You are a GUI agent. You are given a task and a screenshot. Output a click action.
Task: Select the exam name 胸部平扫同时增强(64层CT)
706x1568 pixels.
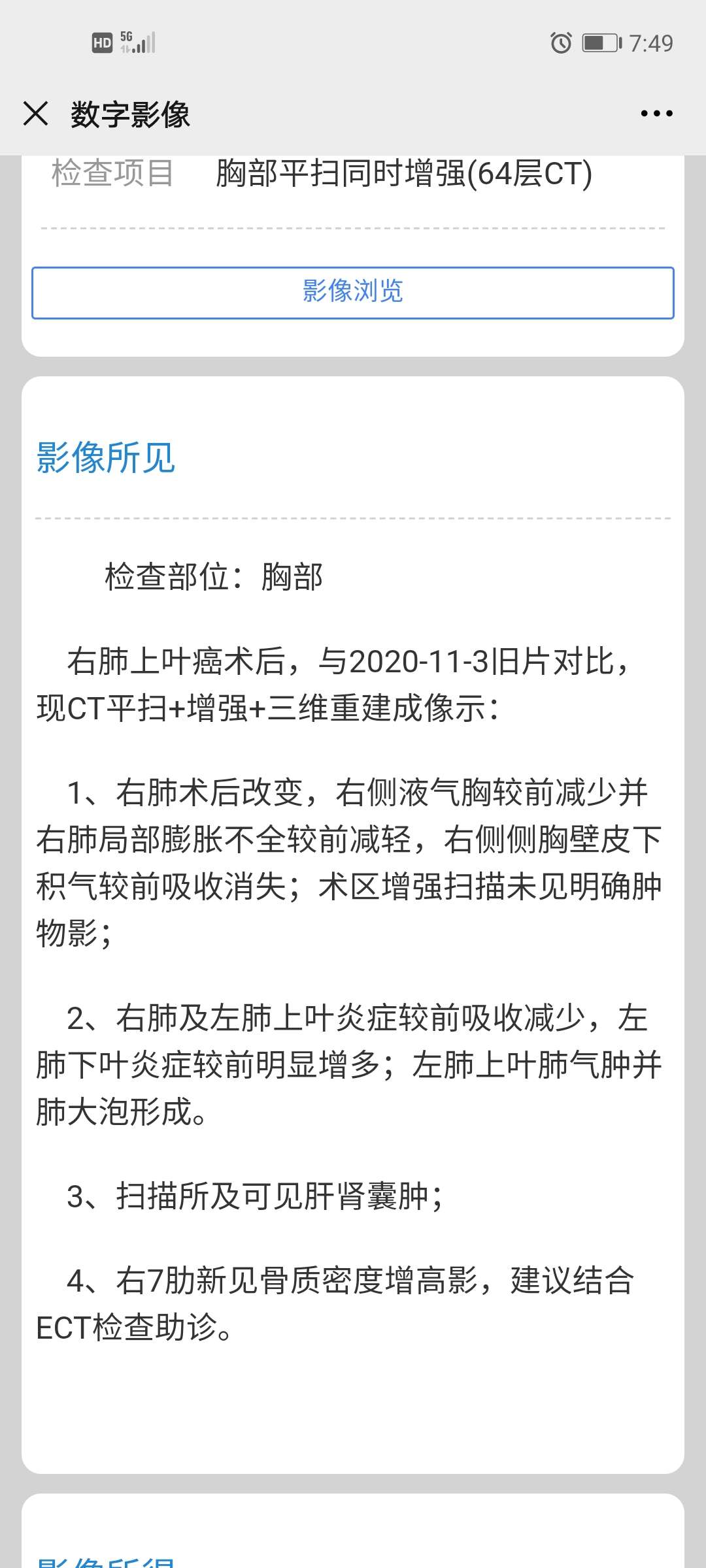pos(402,172)
